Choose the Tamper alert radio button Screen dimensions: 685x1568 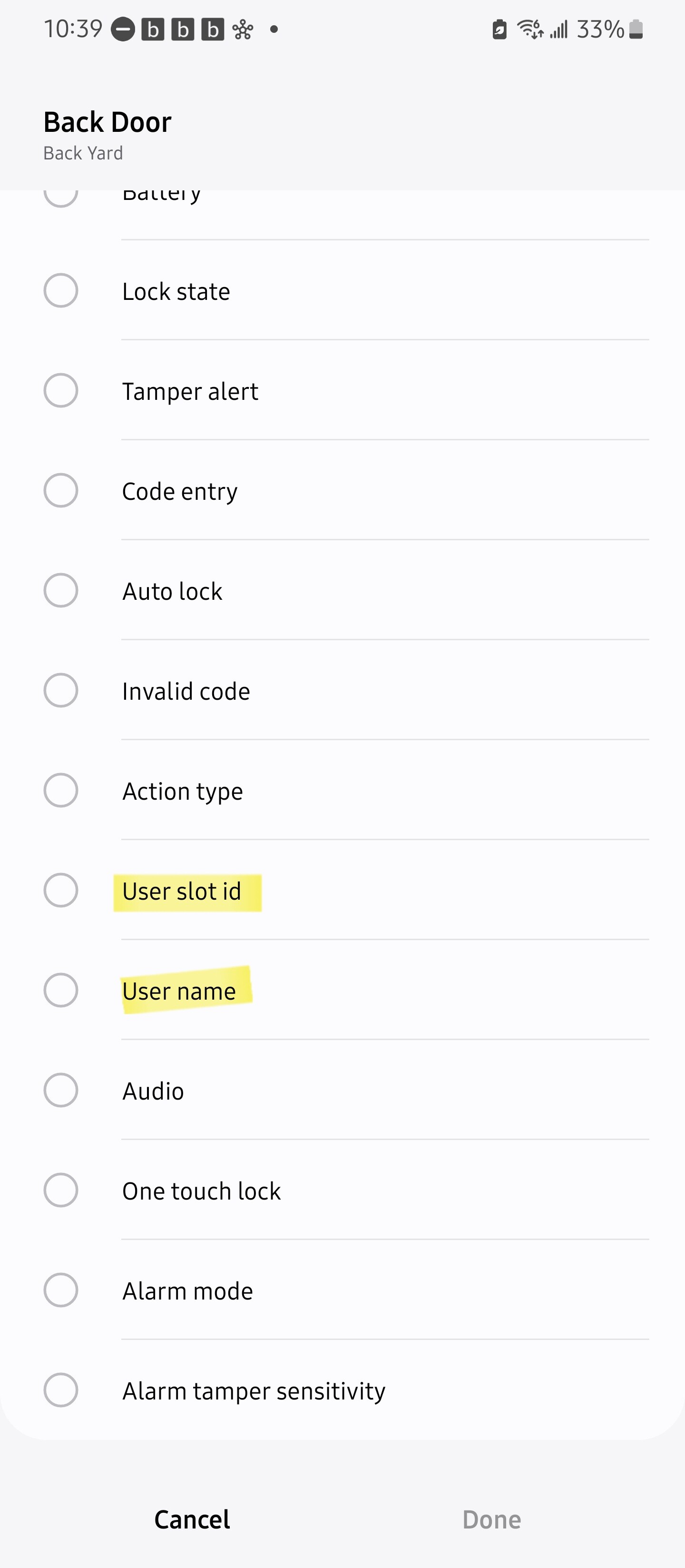[x=61, y=391]
